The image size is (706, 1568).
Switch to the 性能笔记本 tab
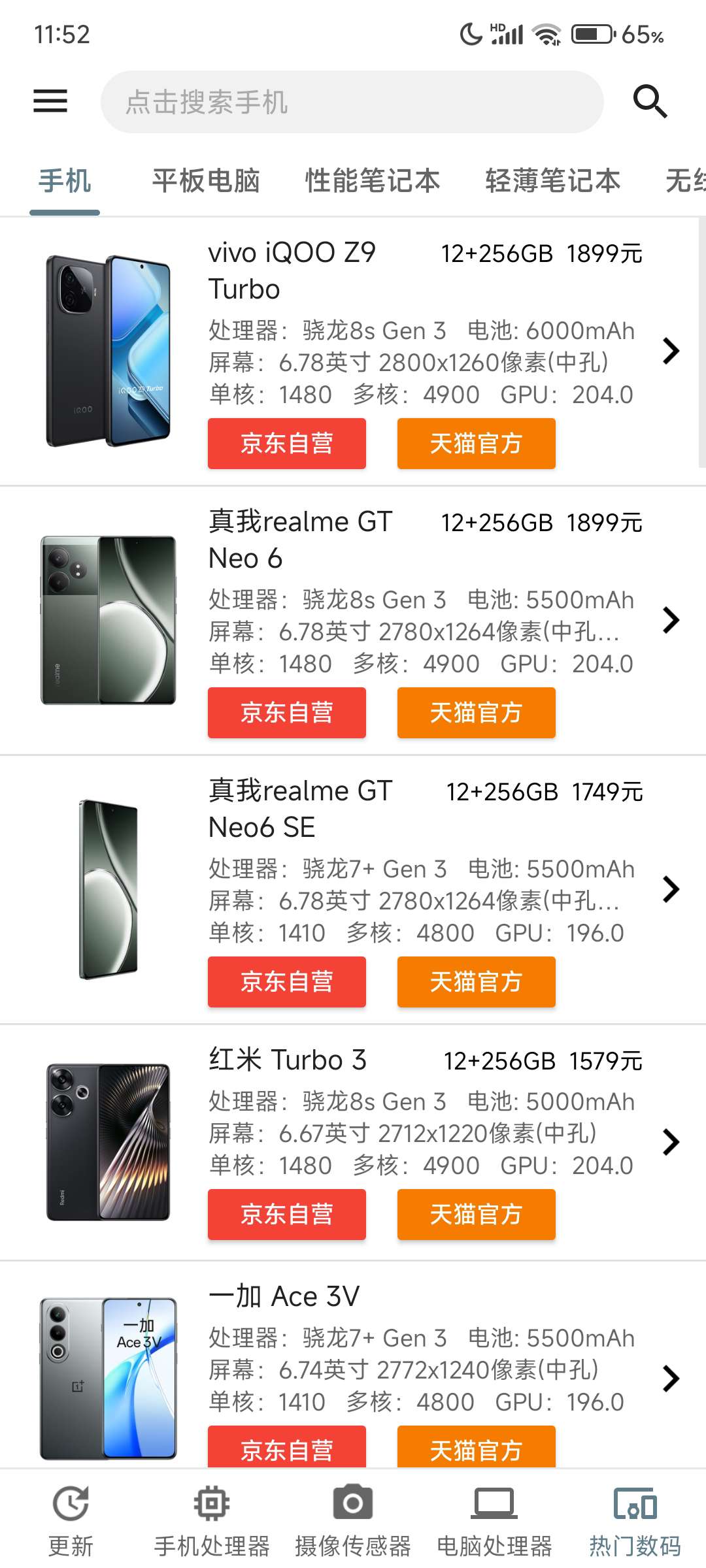pos(373,181)
